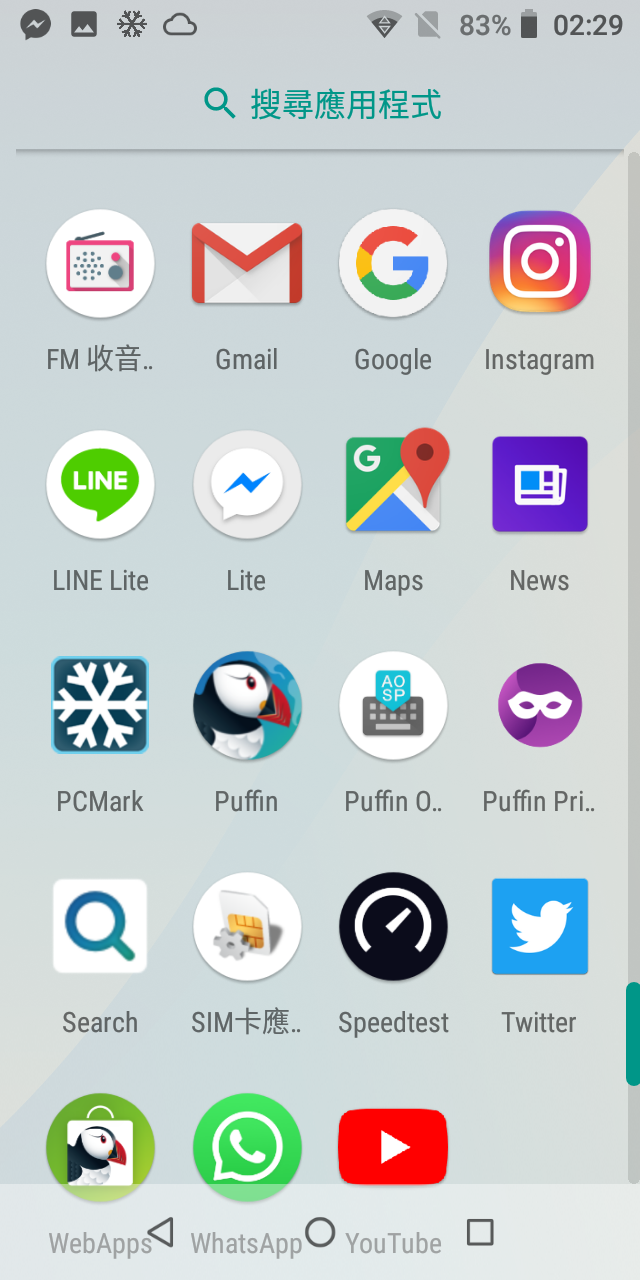Show recent apps

[480, 1232]
